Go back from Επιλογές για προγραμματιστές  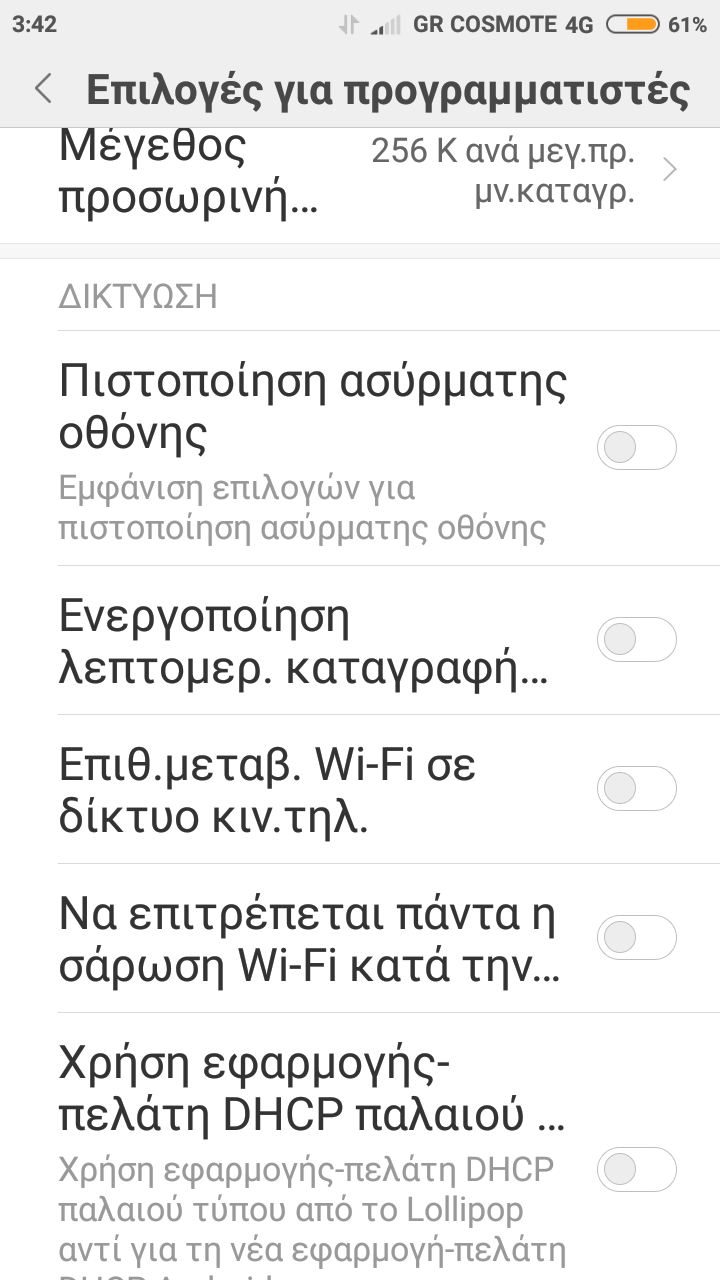(43, 89)
